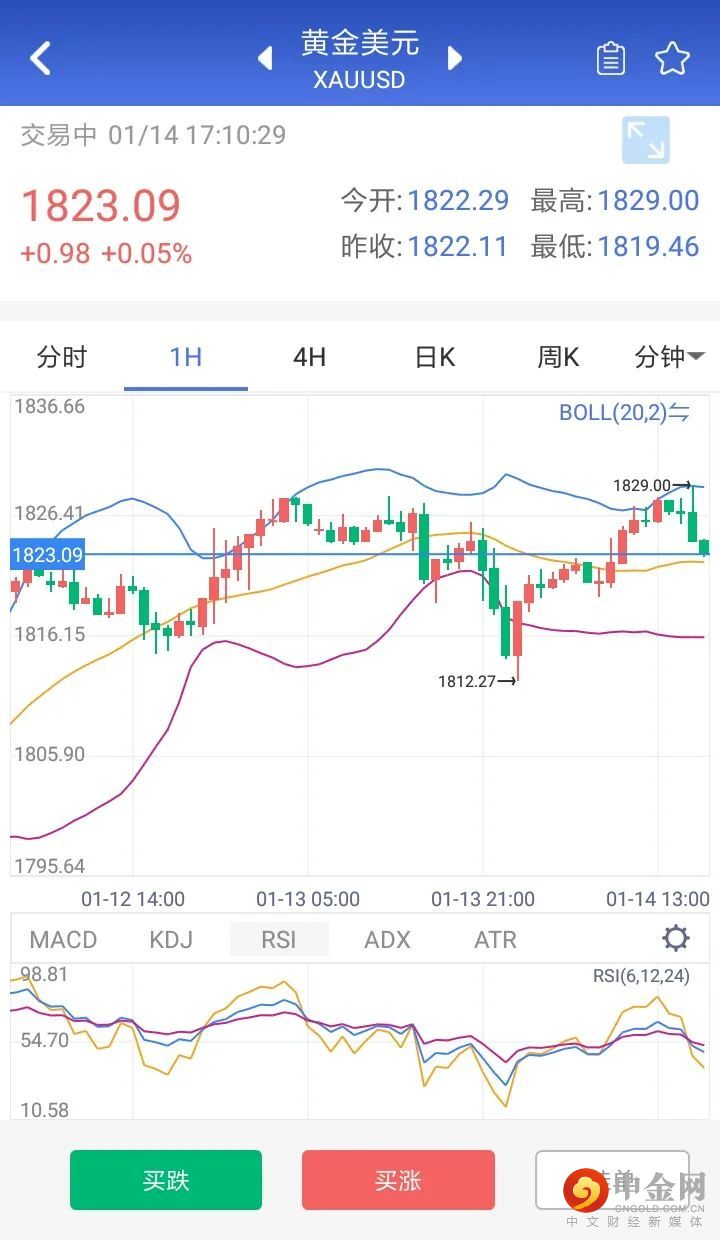Expand the chart to full screen
The width and height of the screenshot is (720, 1240).
click(645, 140)
